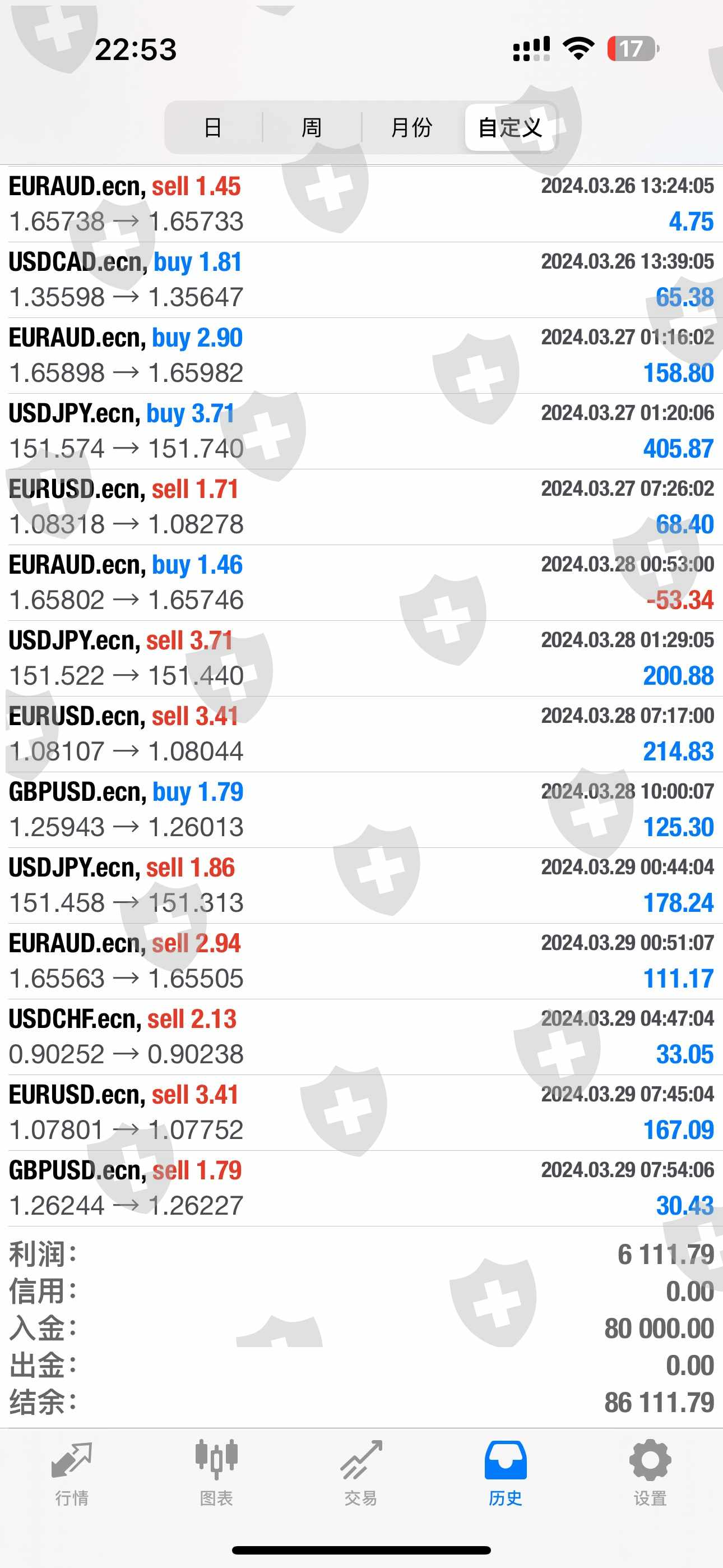Switch to the 日 period filter
The height and width of the screenshot is (1568, 723).
coord(213,127)
